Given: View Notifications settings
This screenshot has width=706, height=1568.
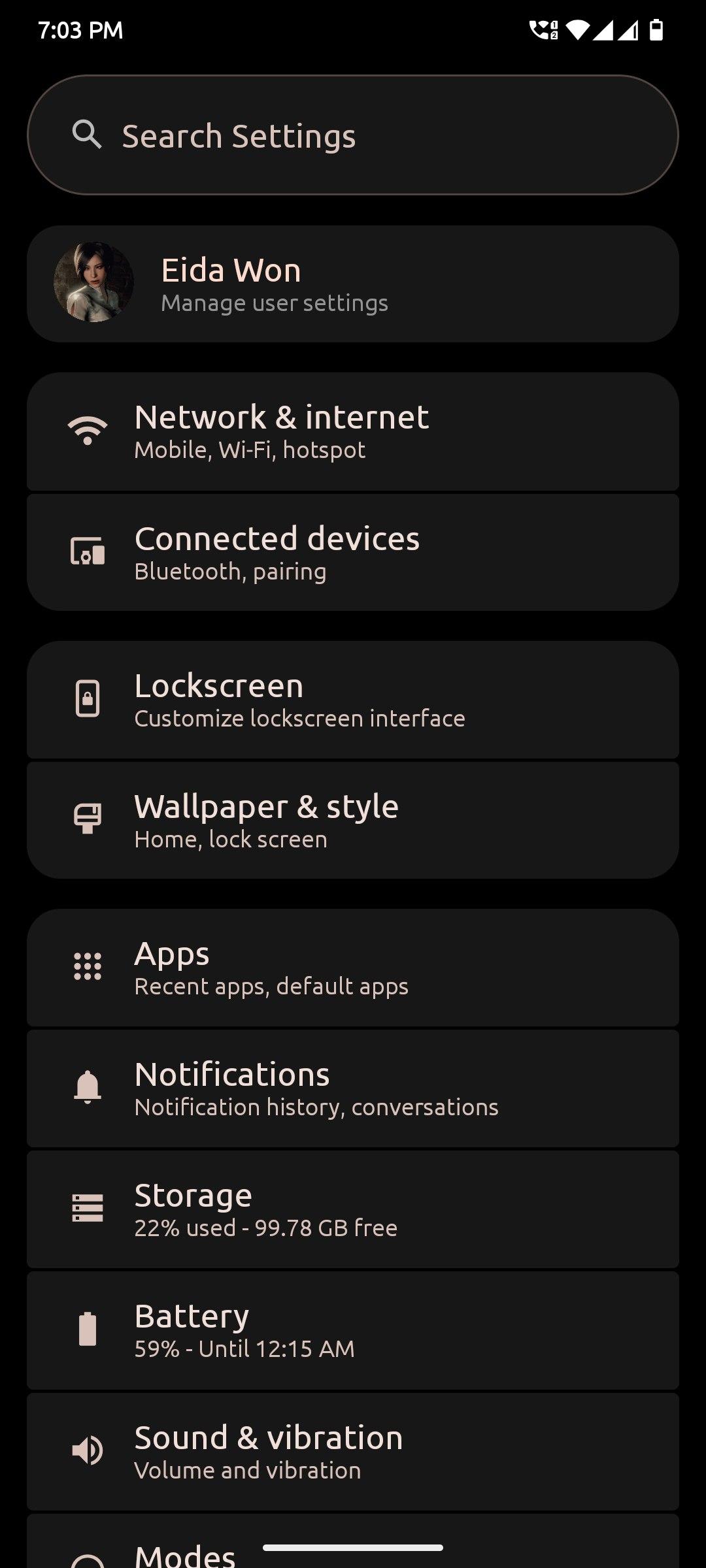Looking at the screenshot, I should tap(353, 1088).
